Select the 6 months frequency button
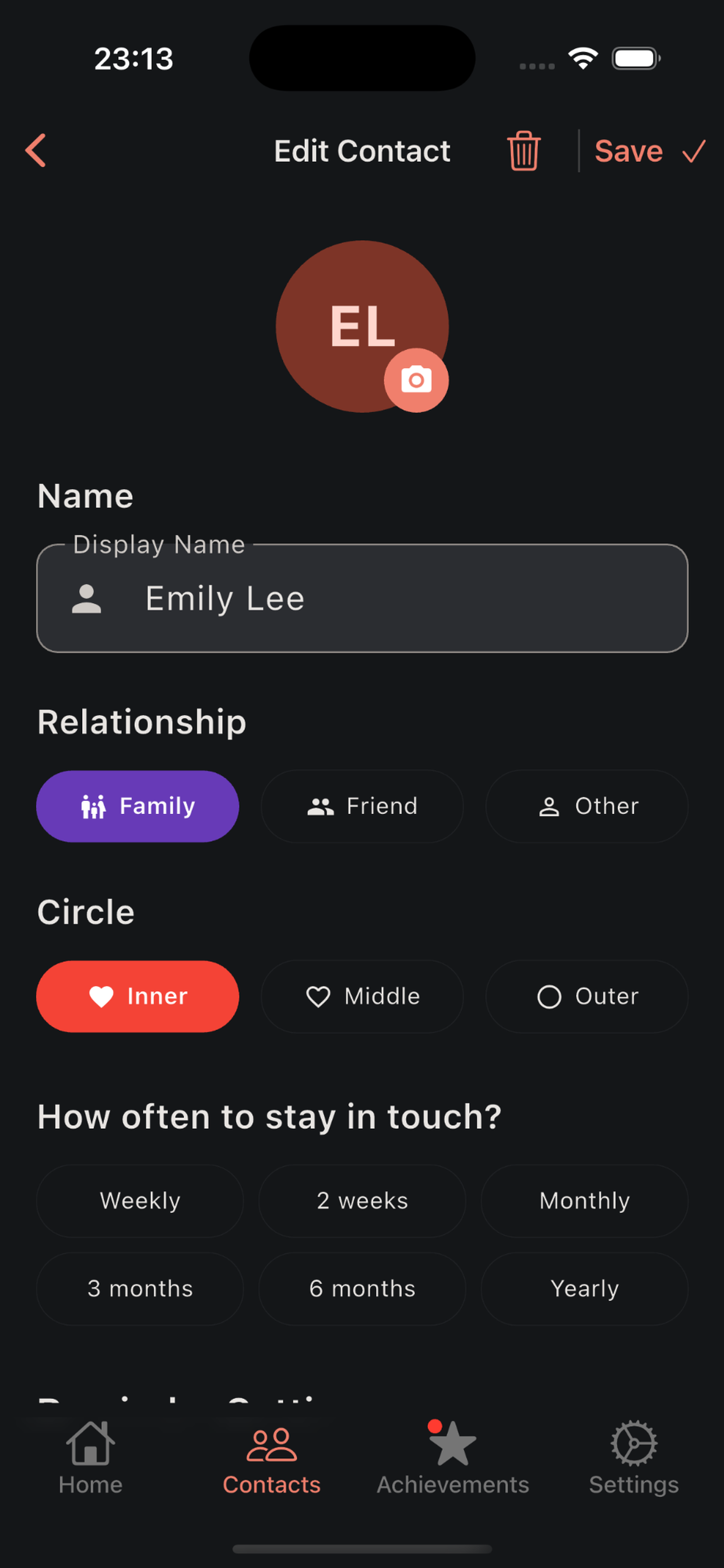This screenshot has height=1568, width=724. coord(362,1289)
